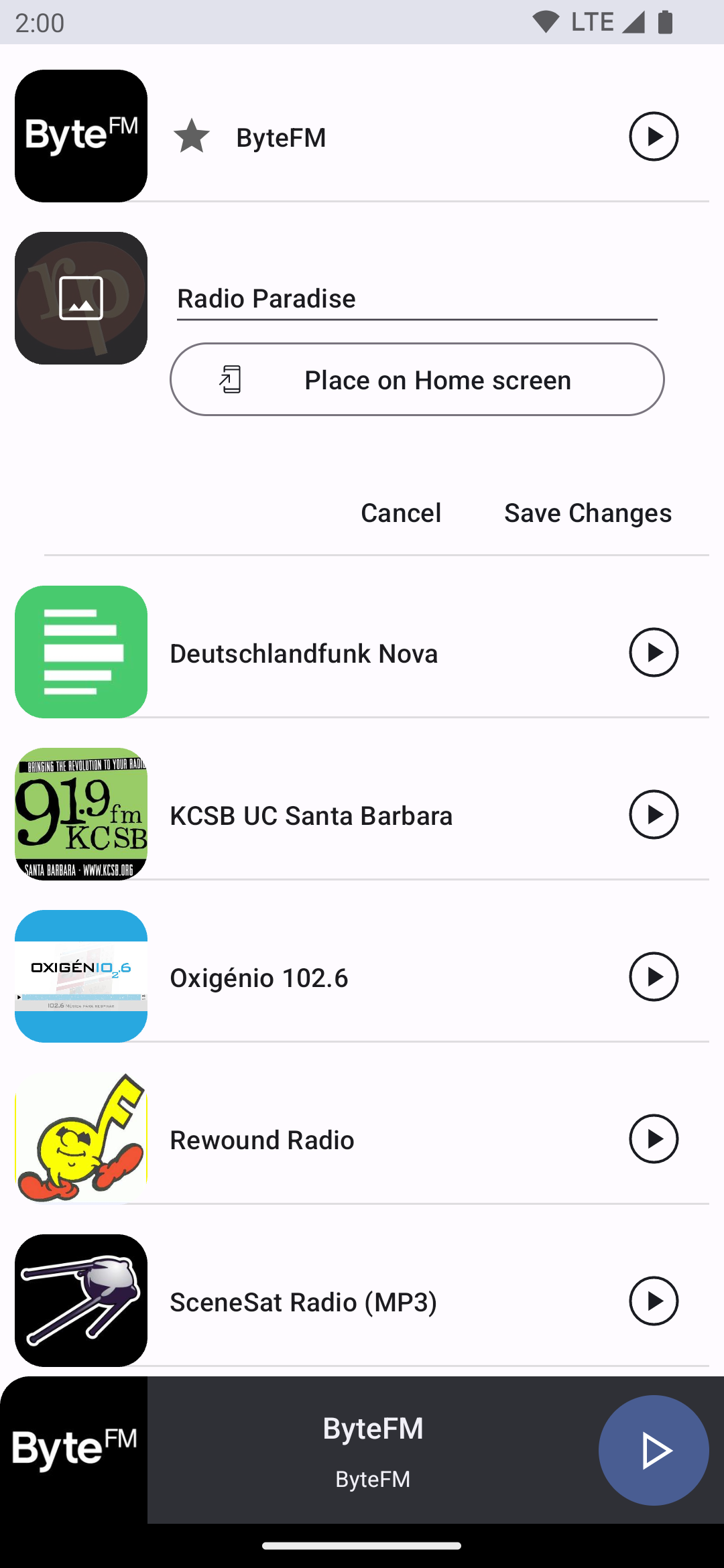Image resolution: width=724 pixels, height=1568 pixels.
Task: Play Deutschlandfunk Nova
Action: (x=654, y=653)
